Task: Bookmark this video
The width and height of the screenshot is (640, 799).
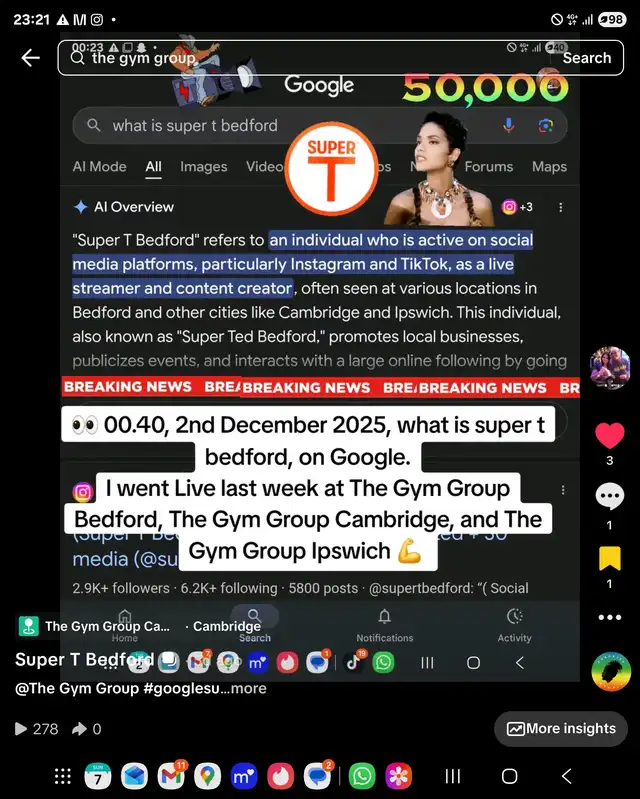Action: [610, 558]
